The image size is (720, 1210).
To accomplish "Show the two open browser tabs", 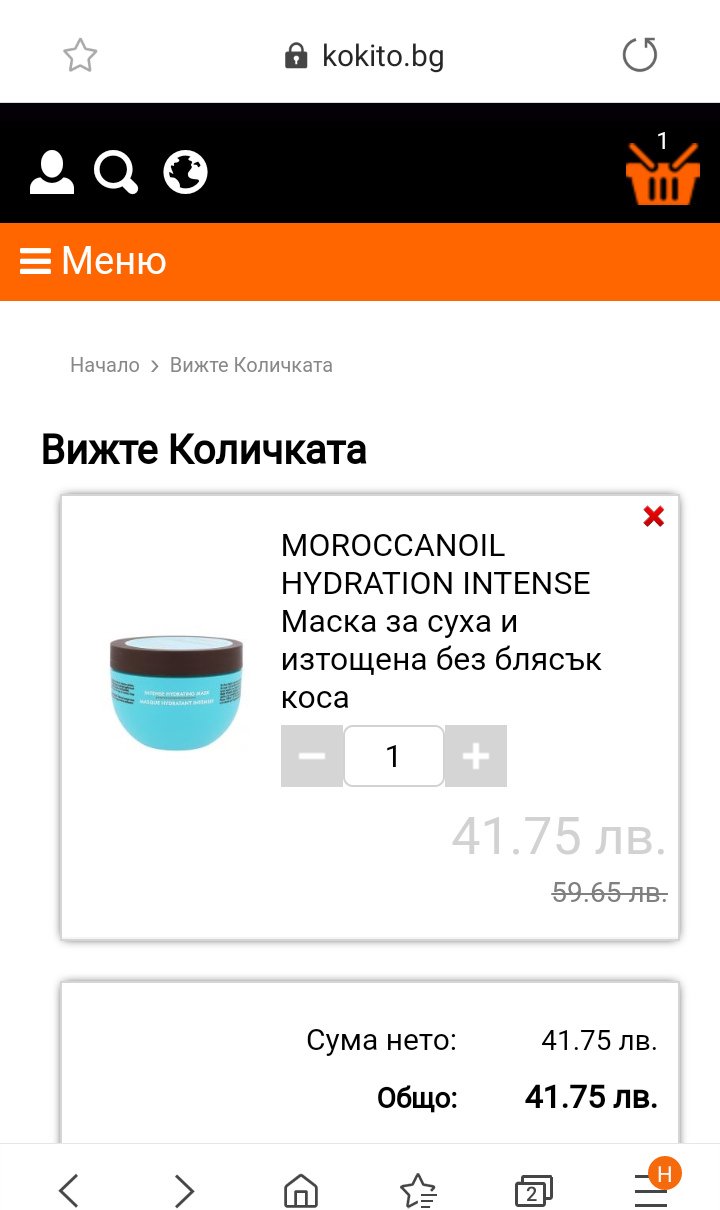I will point(532,1190).
